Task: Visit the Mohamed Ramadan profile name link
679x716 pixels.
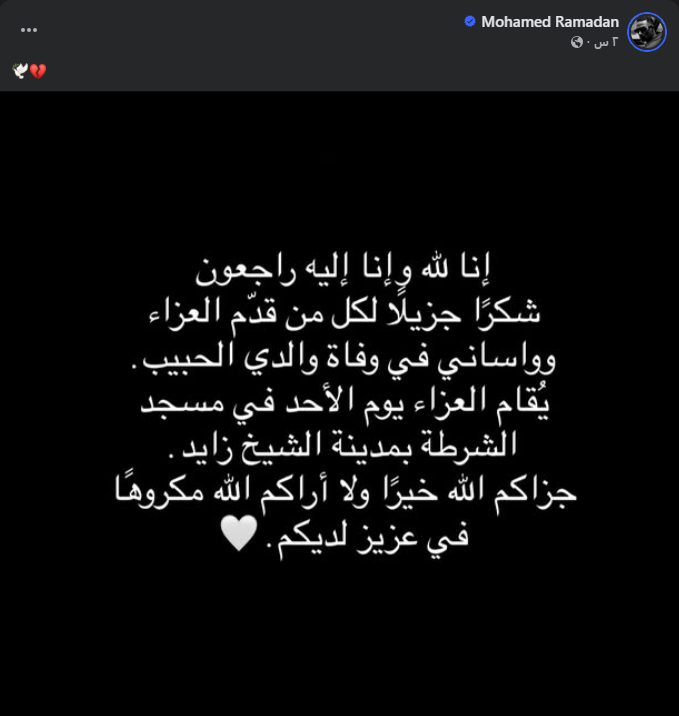Action: click(x=549, y=22)
